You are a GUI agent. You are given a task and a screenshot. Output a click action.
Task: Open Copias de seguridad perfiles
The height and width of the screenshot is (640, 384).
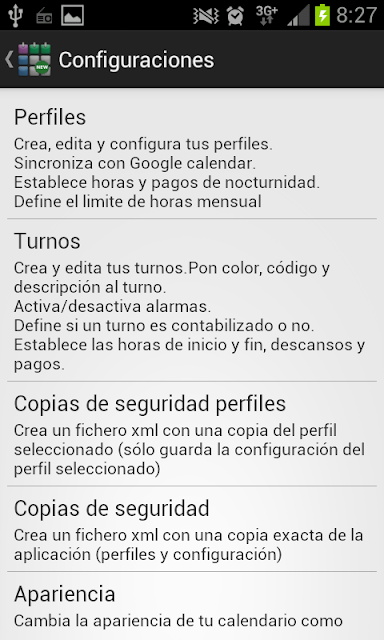pos(192,434)
